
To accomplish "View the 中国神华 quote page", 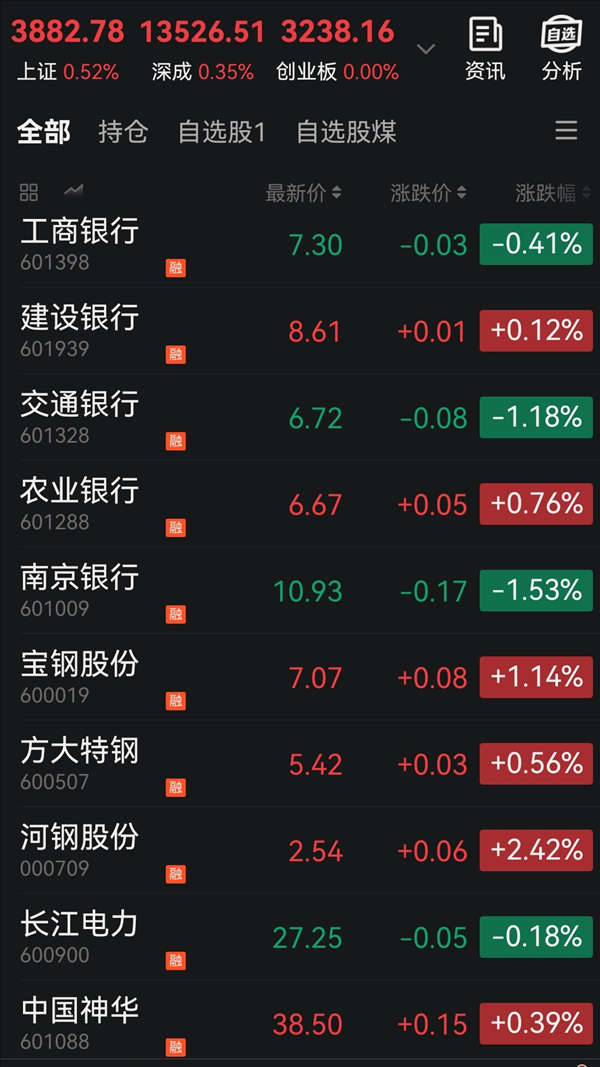I will (x=80, y=1022).
